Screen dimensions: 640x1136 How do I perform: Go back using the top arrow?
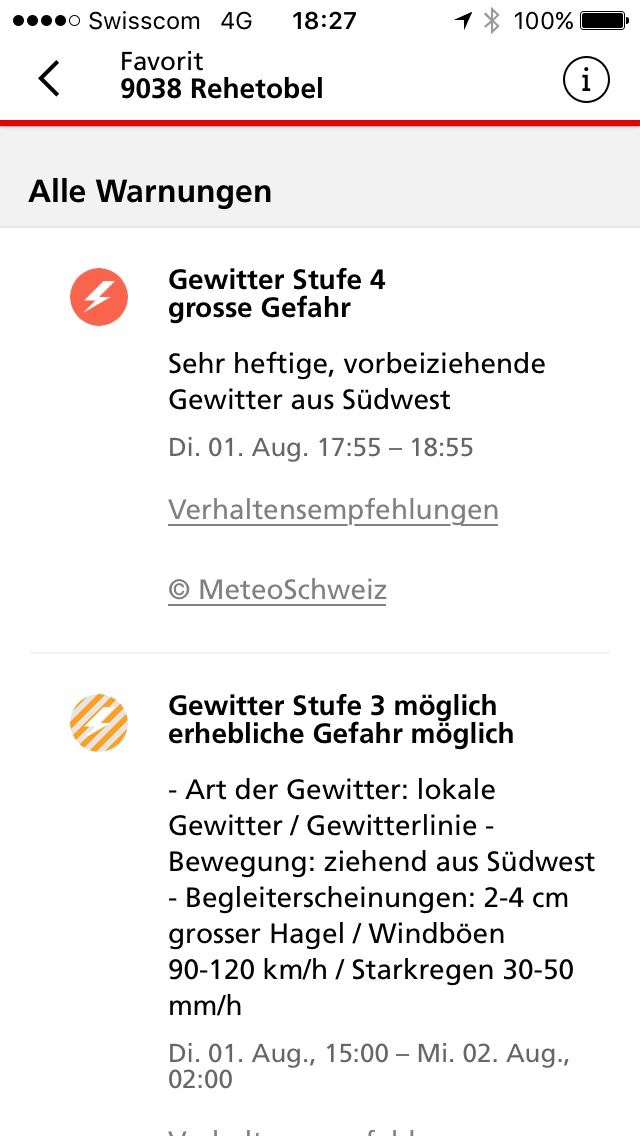[49, 78]
